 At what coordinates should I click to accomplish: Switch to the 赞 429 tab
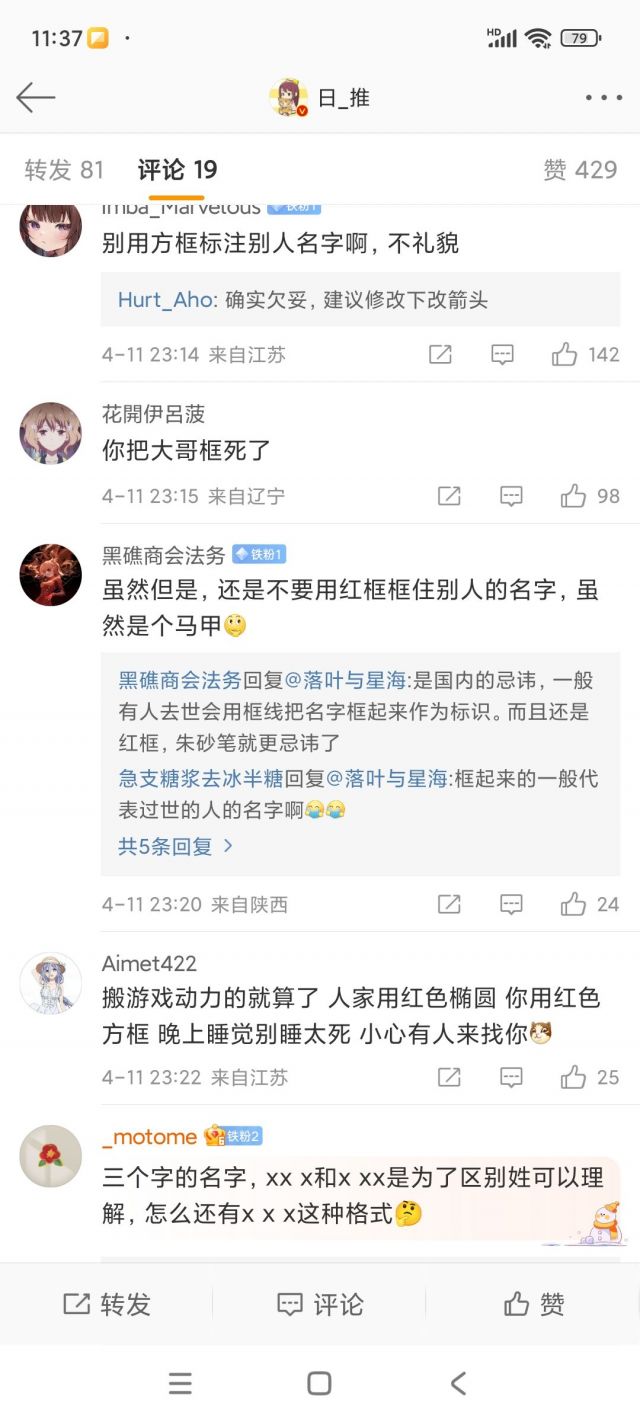click(x=580, y=170)
